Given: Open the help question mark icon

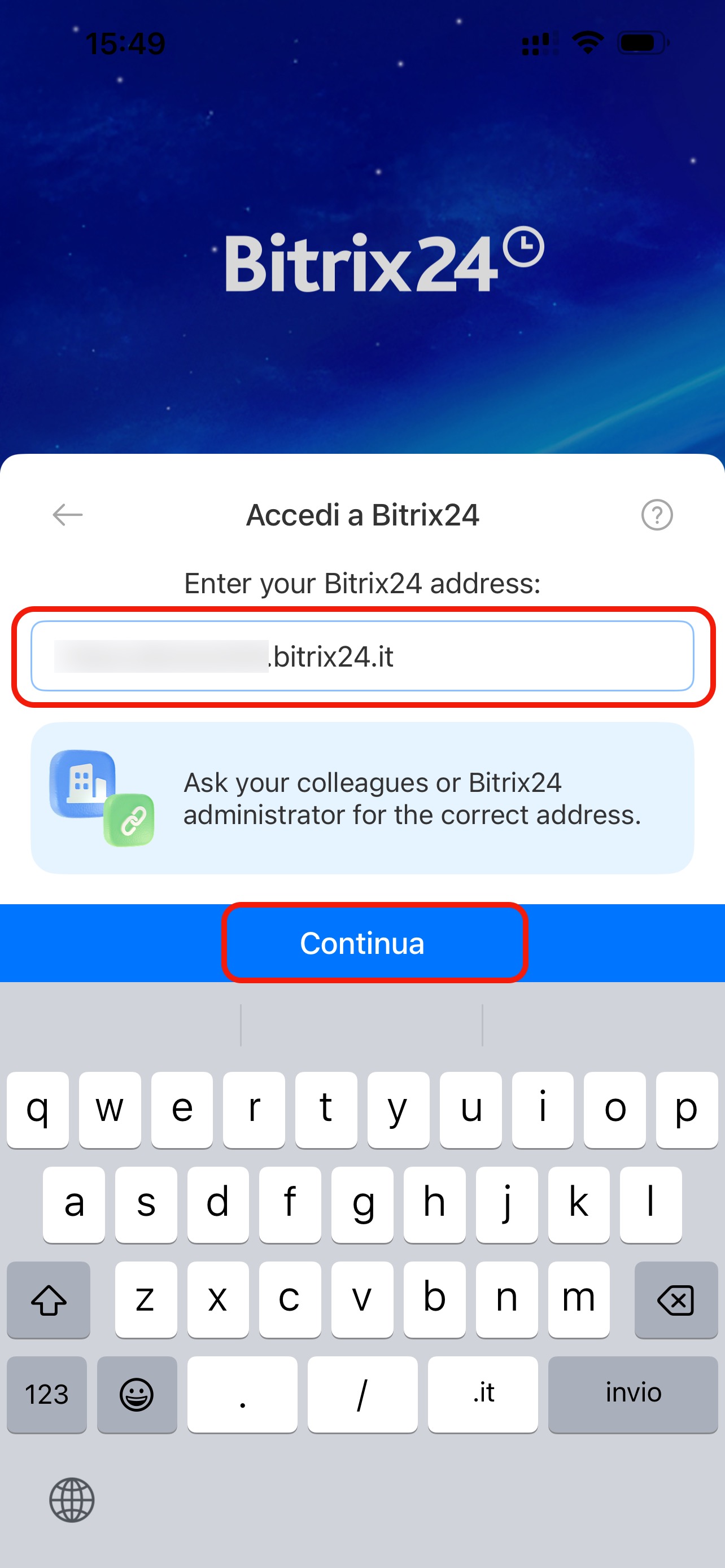Looking at the screenshot, I should [656, 515].
